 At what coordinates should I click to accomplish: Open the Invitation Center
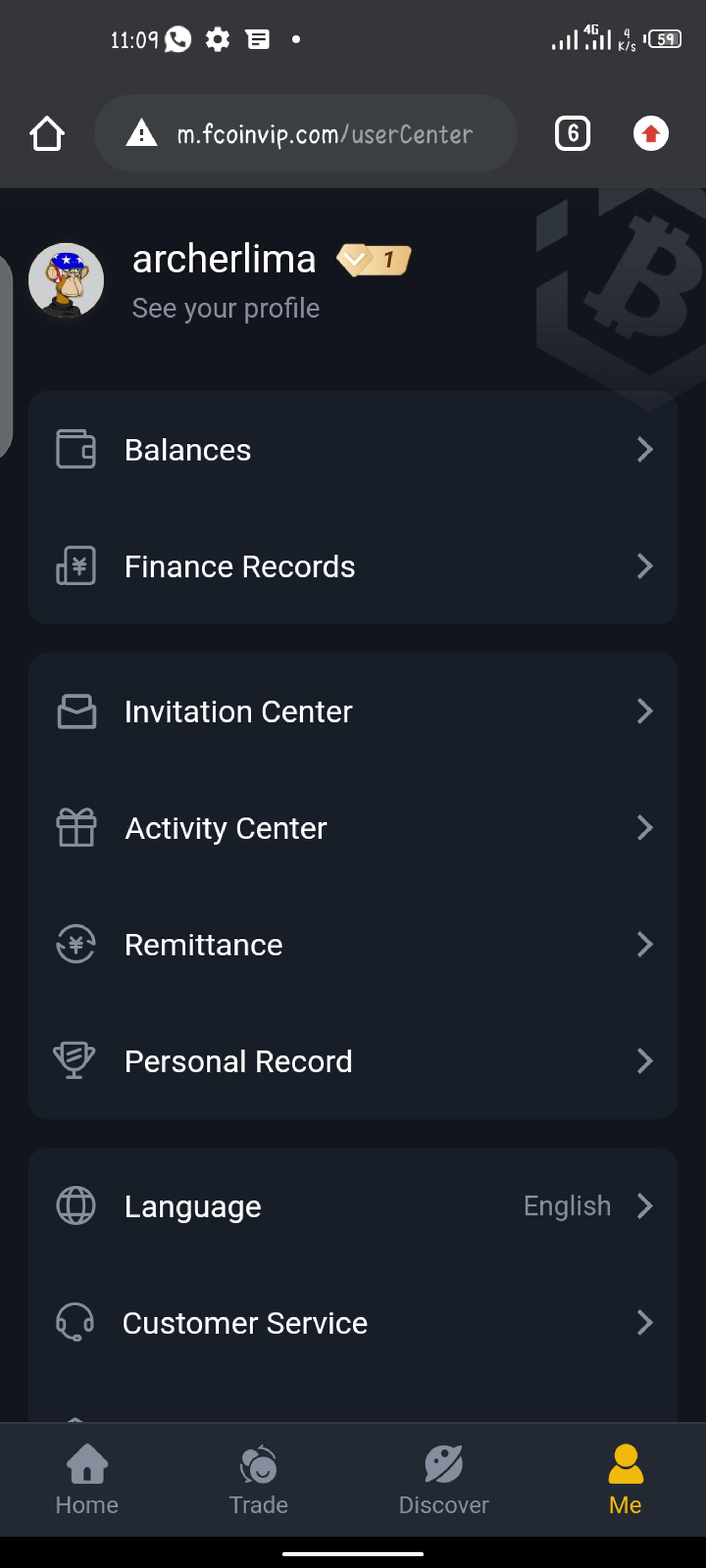point(353,711)
